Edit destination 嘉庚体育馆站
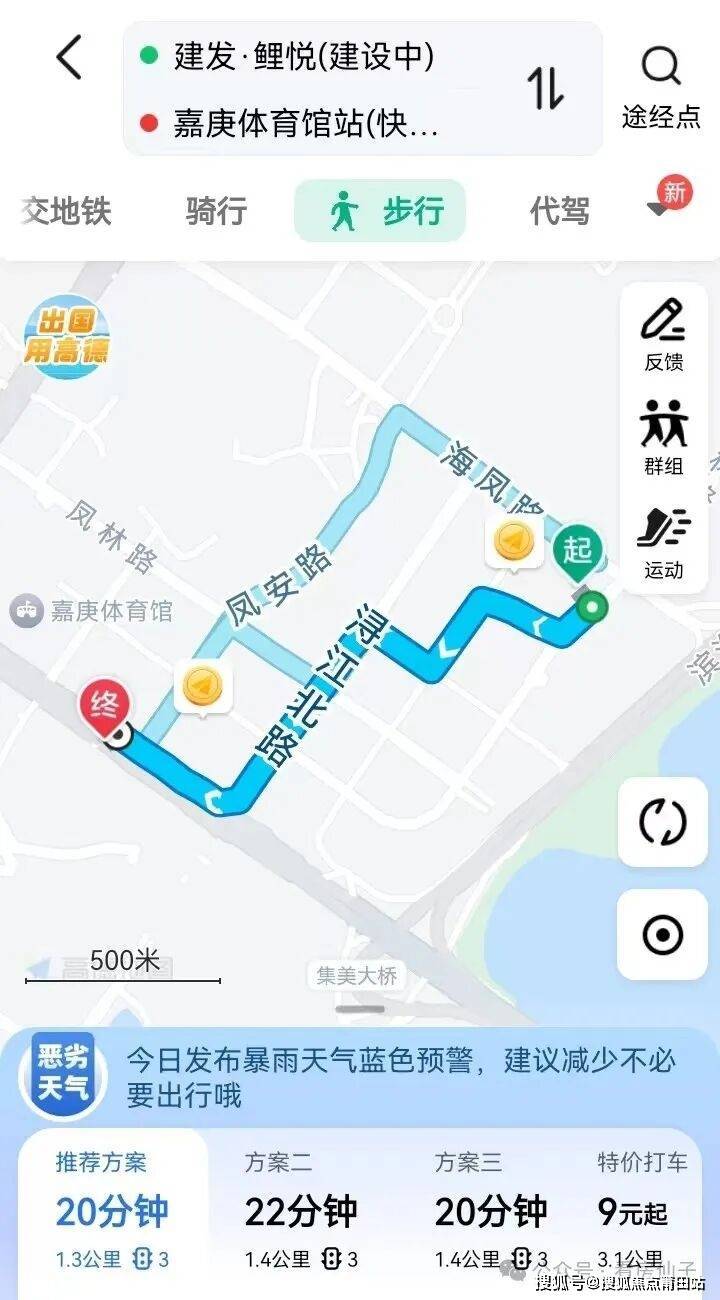 pos(305,124)
